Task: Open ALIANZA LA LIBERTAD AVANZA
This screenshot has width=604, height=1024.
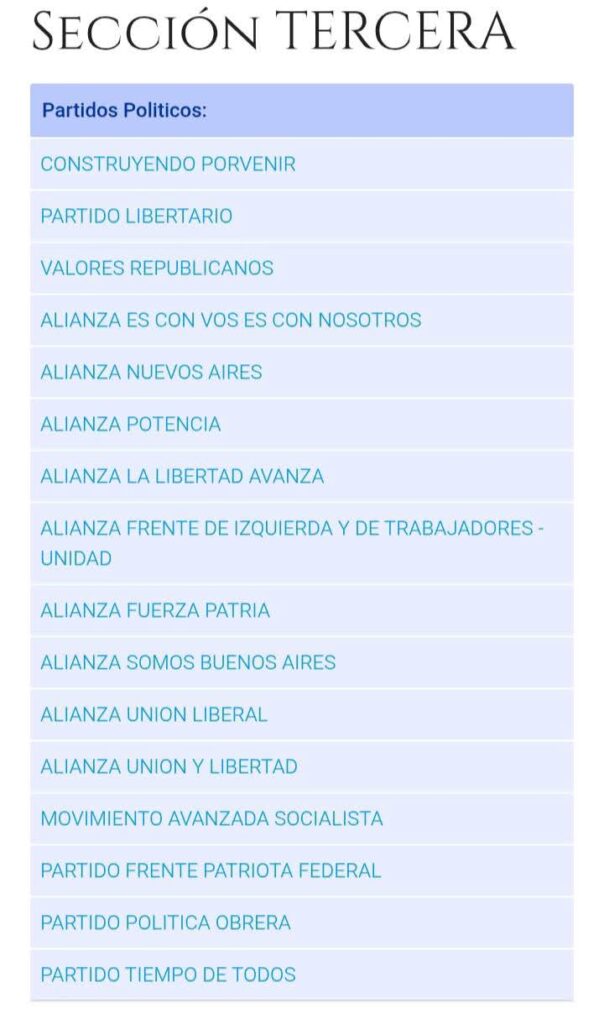Action: click(182, 476)
